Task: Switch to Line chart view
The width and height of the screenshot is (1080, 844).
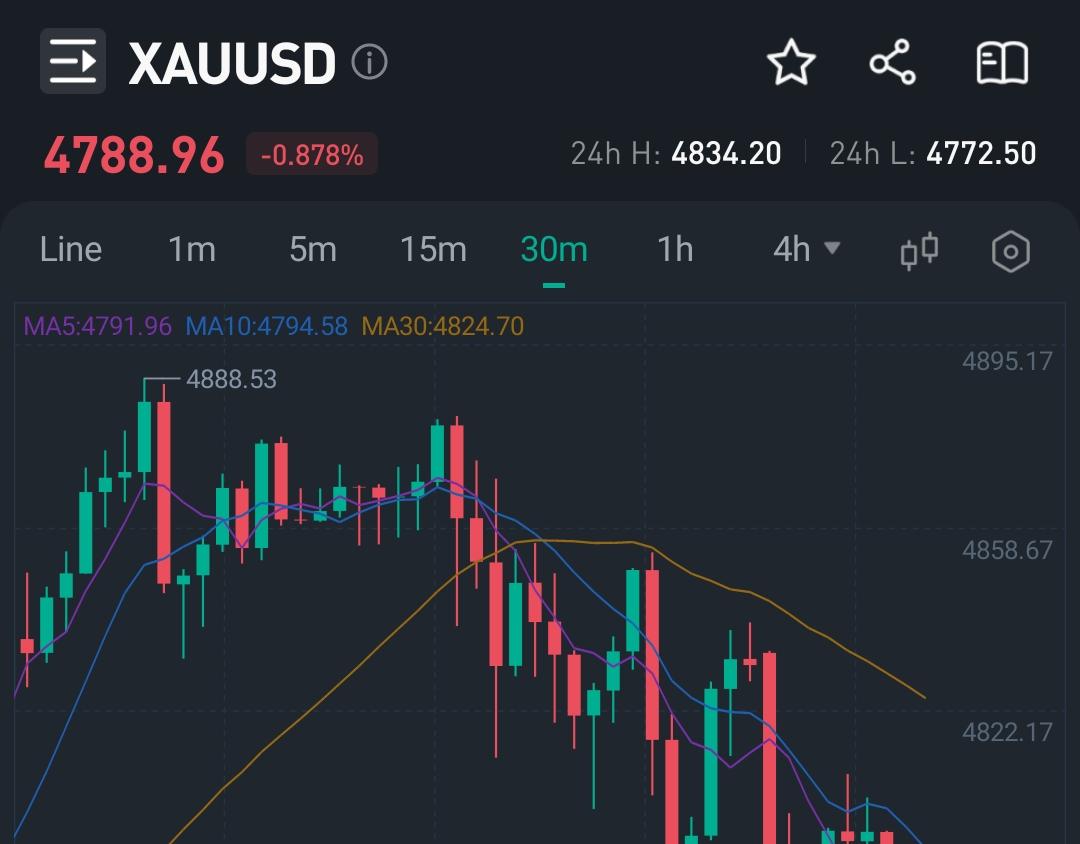Action: (x=71, y=249)
